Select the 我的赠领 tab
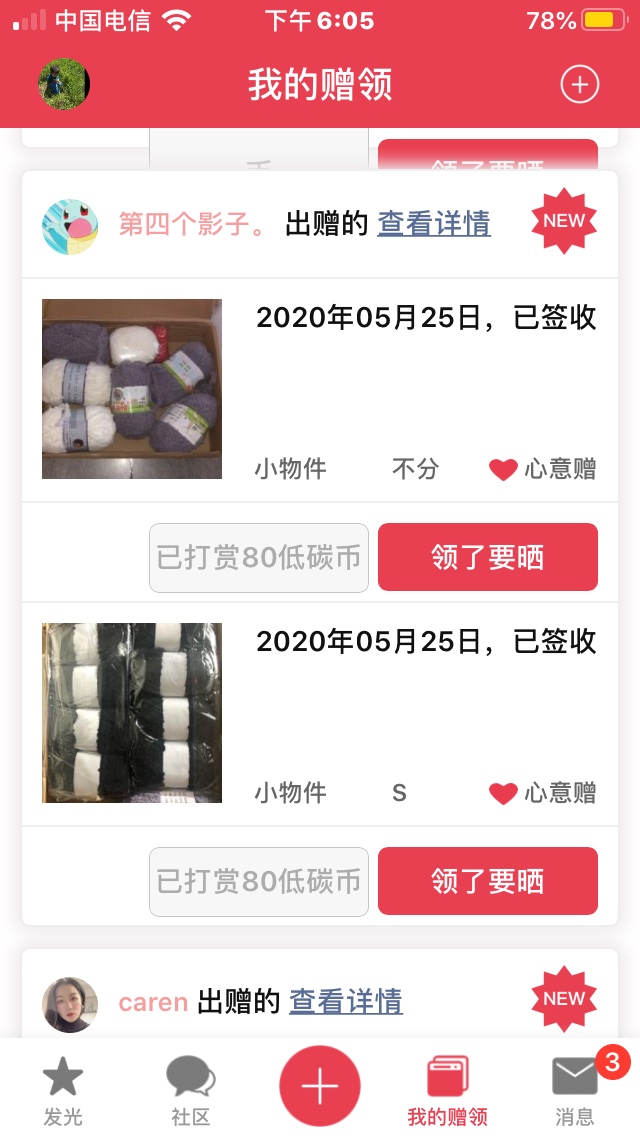The height and width of the screenshot is (1136, 640). point(447,1091)
